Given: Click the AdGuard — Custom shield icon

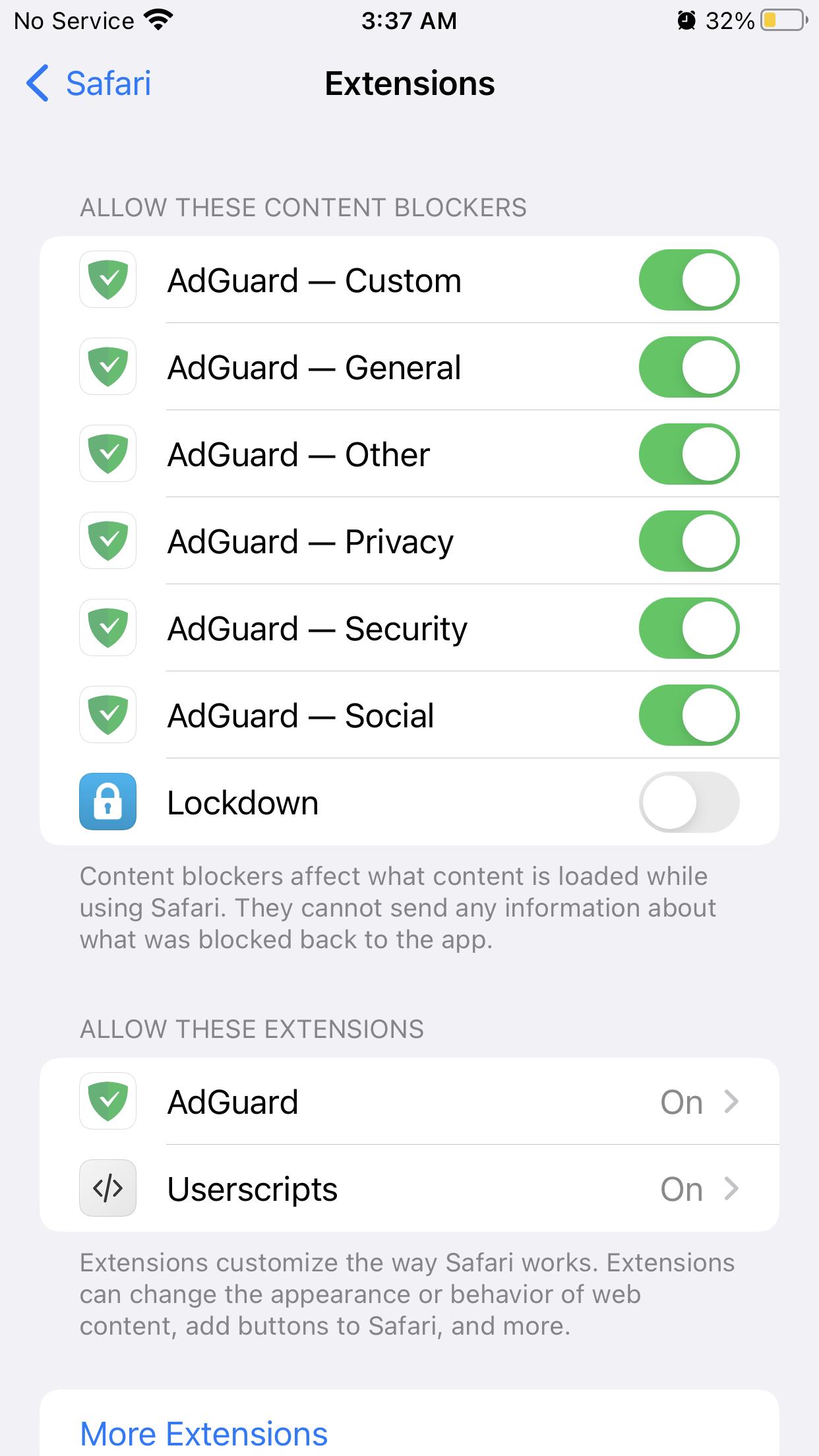Looking at the screenshot, I should tap(107, 280).
